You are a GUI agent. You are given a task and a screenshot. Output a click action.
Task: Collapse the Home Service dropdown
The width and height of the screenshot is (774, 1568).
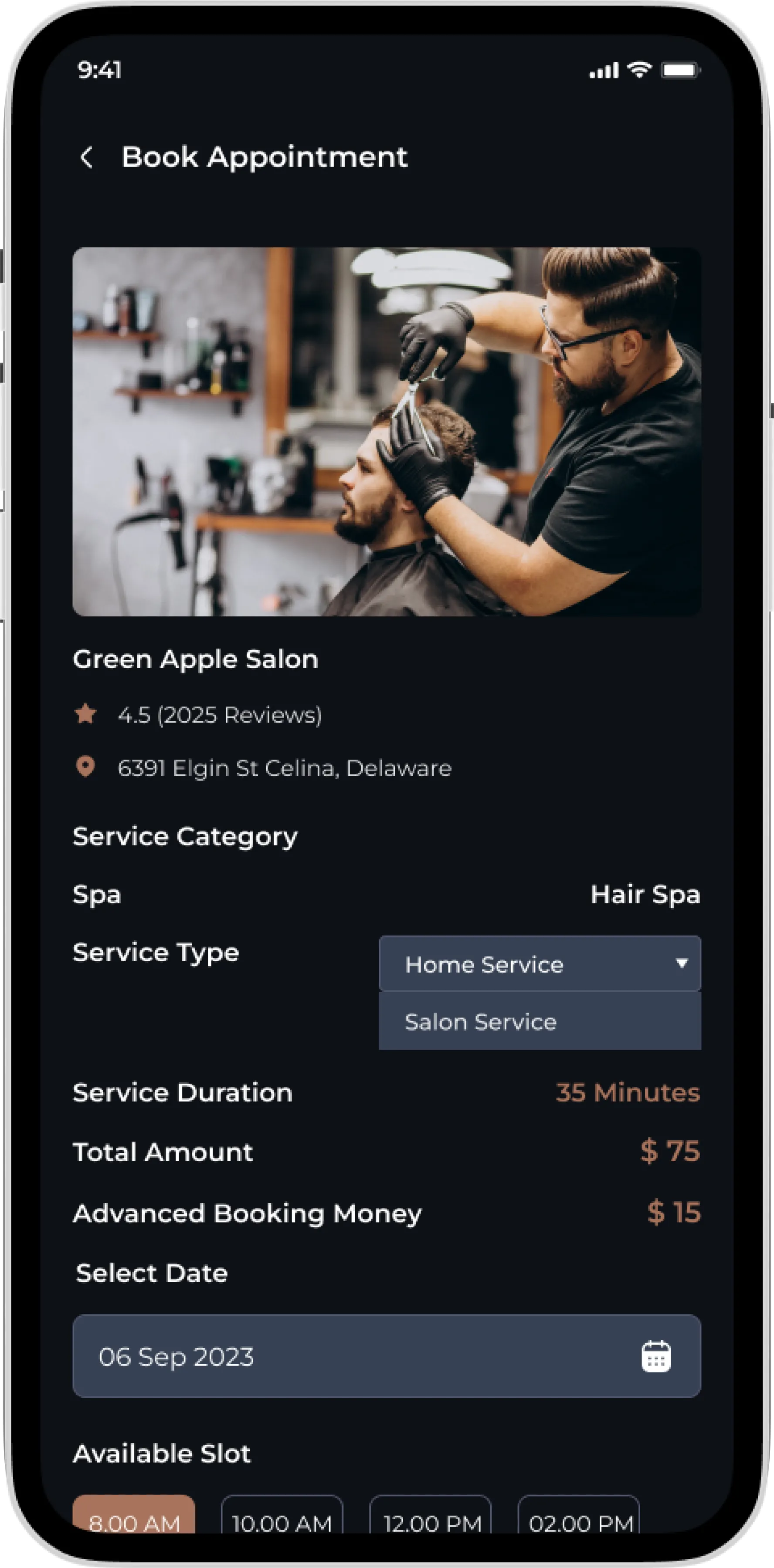coord(682,963)
